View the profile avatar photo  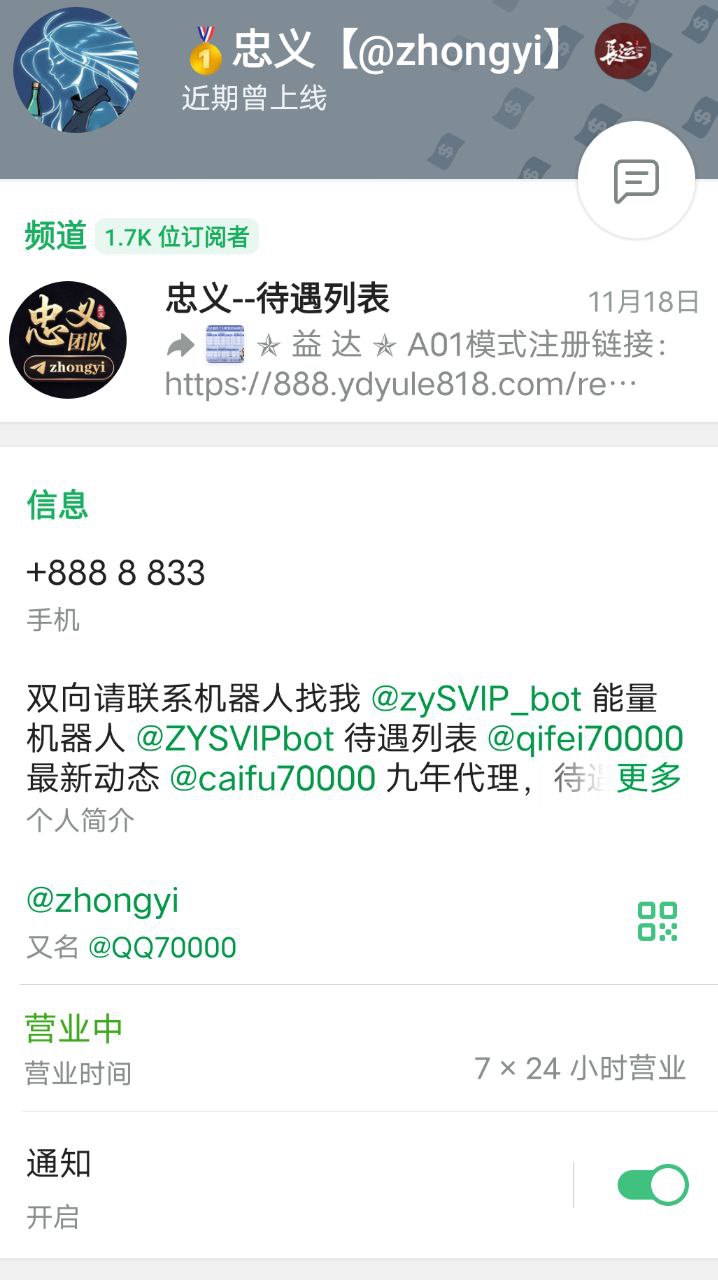tap(76, 70)
